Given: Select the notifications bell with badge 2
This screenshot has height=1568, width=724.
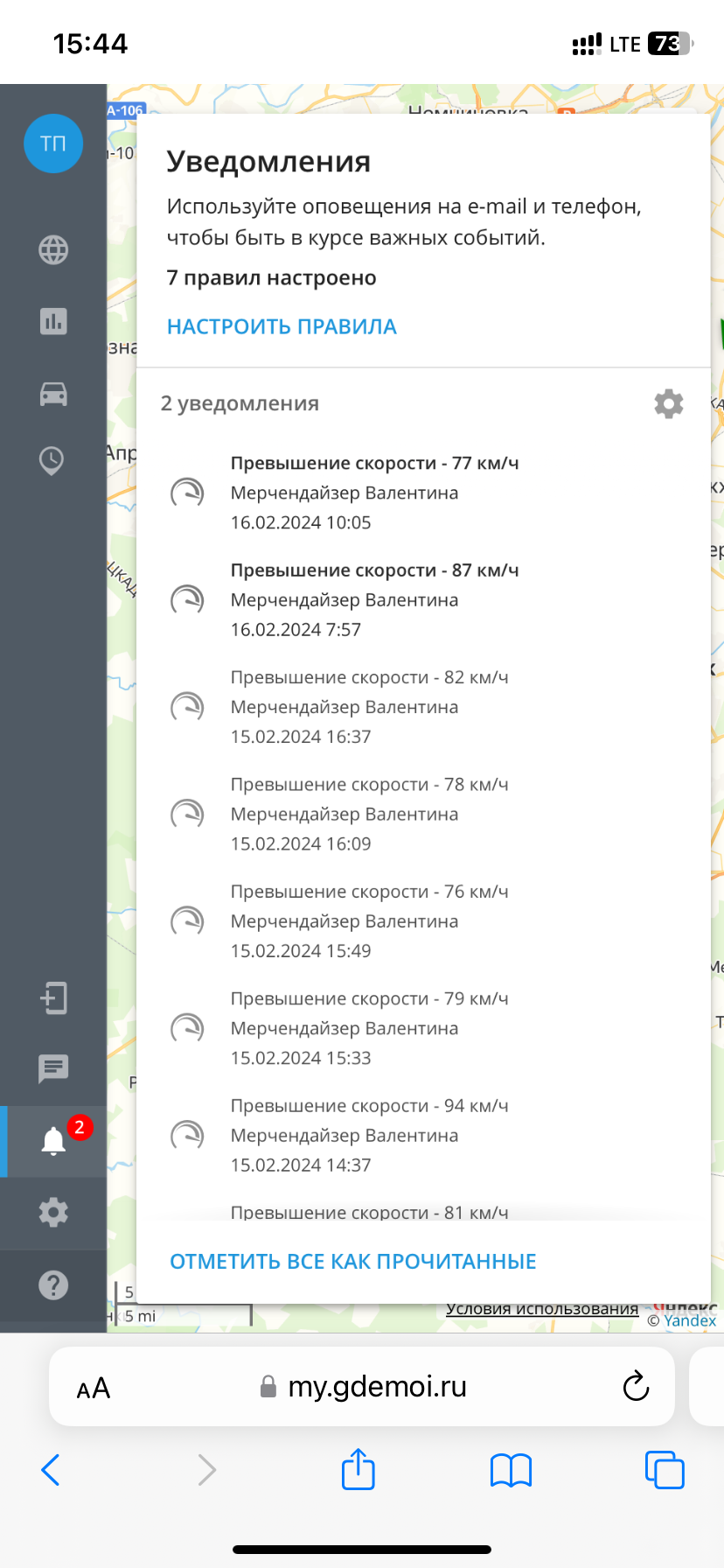Looking at the screenshot, I should [53, 1138].
